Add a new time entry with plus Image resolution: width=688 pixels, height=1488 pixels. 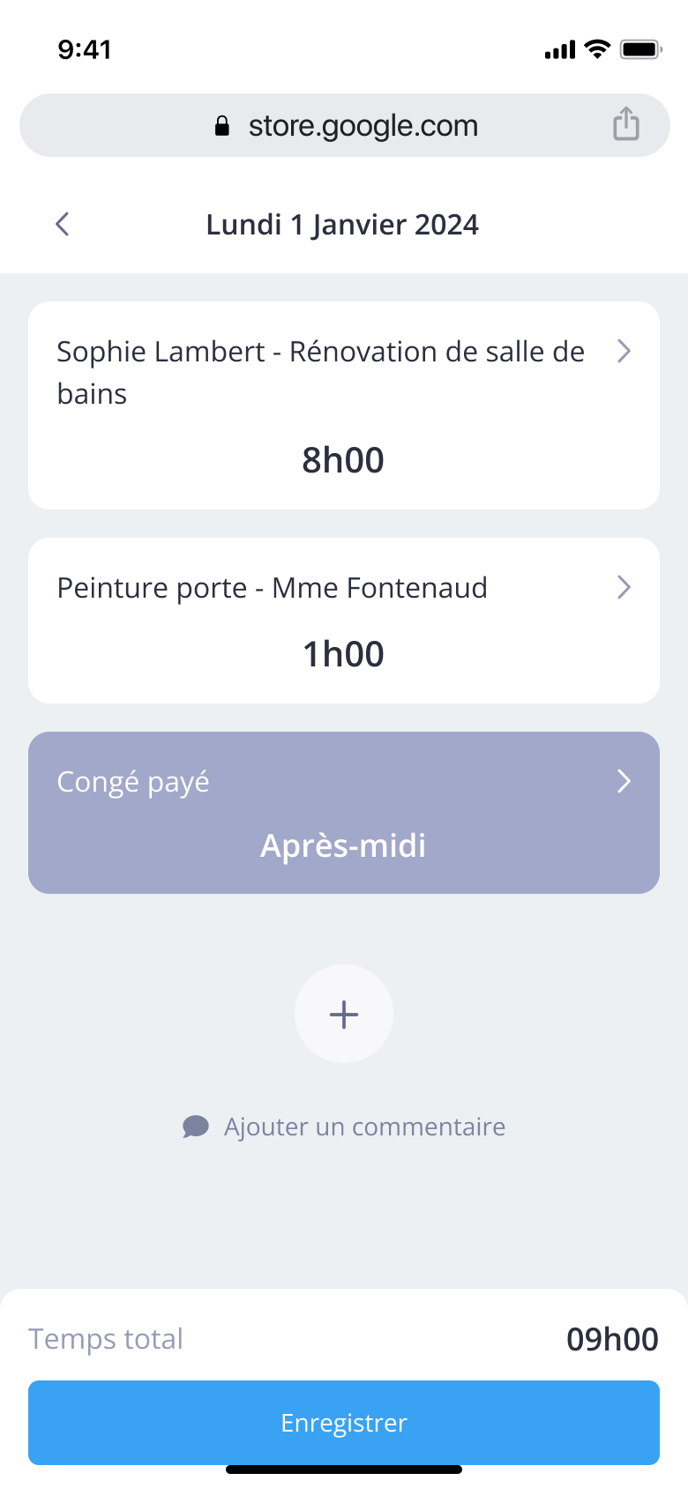tap(344, 1014)
